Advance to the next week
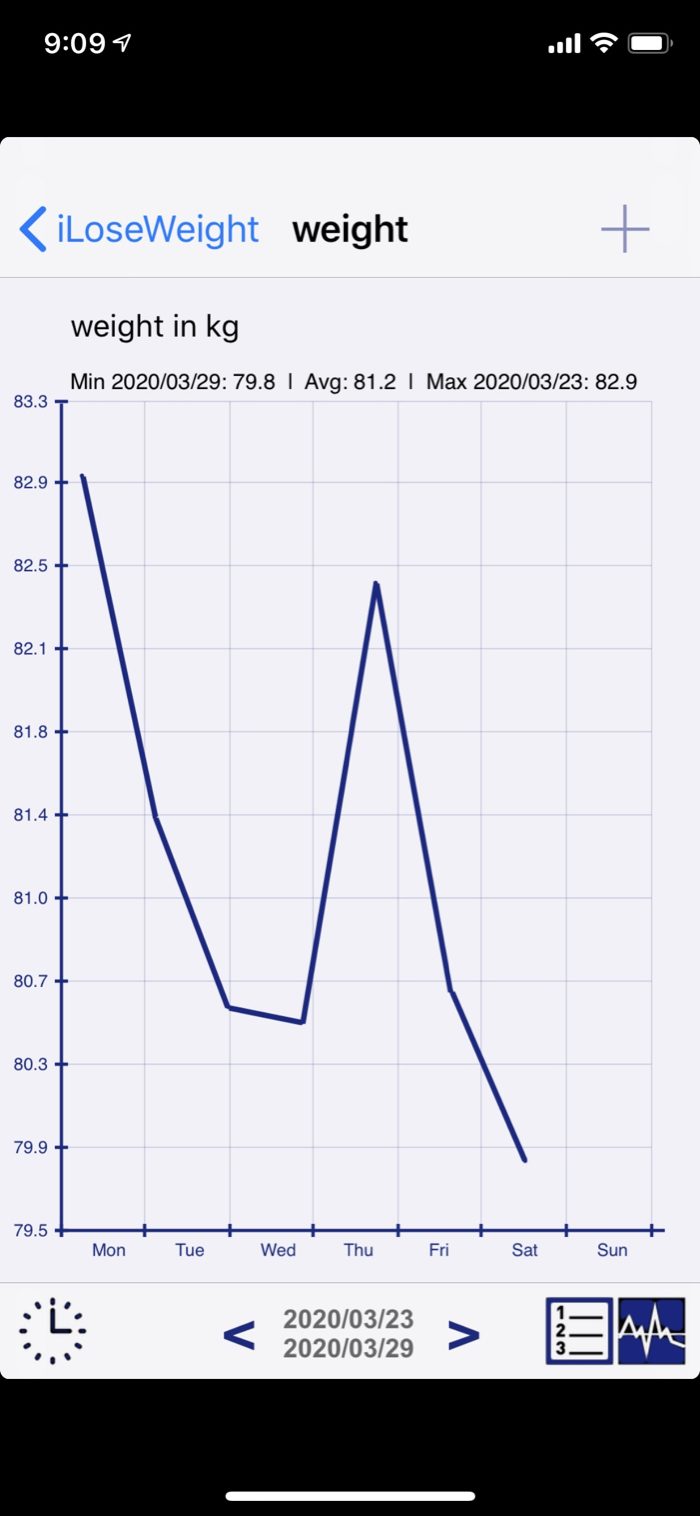This screenshot has height=1516, width=700. pos(463,1334)
